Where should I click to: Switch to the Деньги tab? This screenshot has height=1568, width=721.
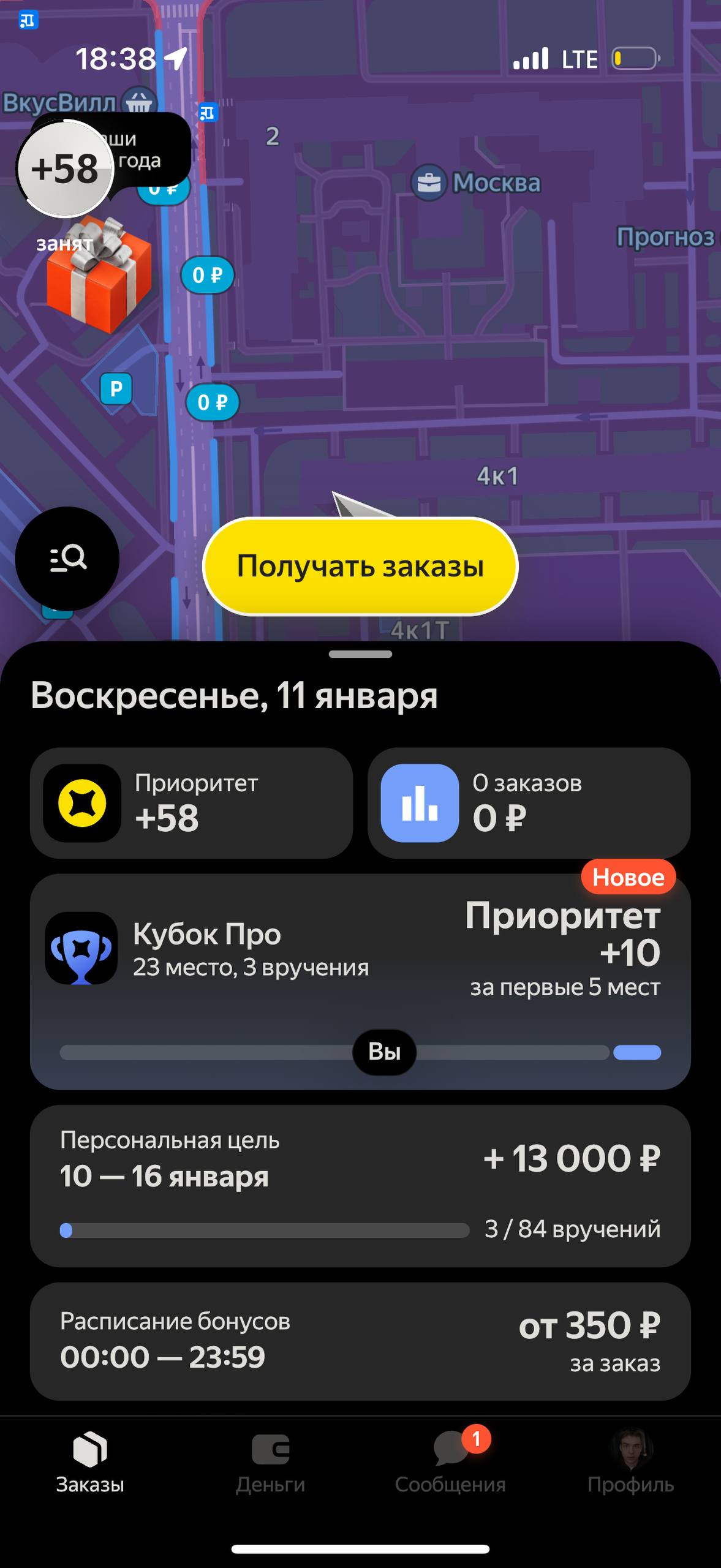(x=270, y=1463)
